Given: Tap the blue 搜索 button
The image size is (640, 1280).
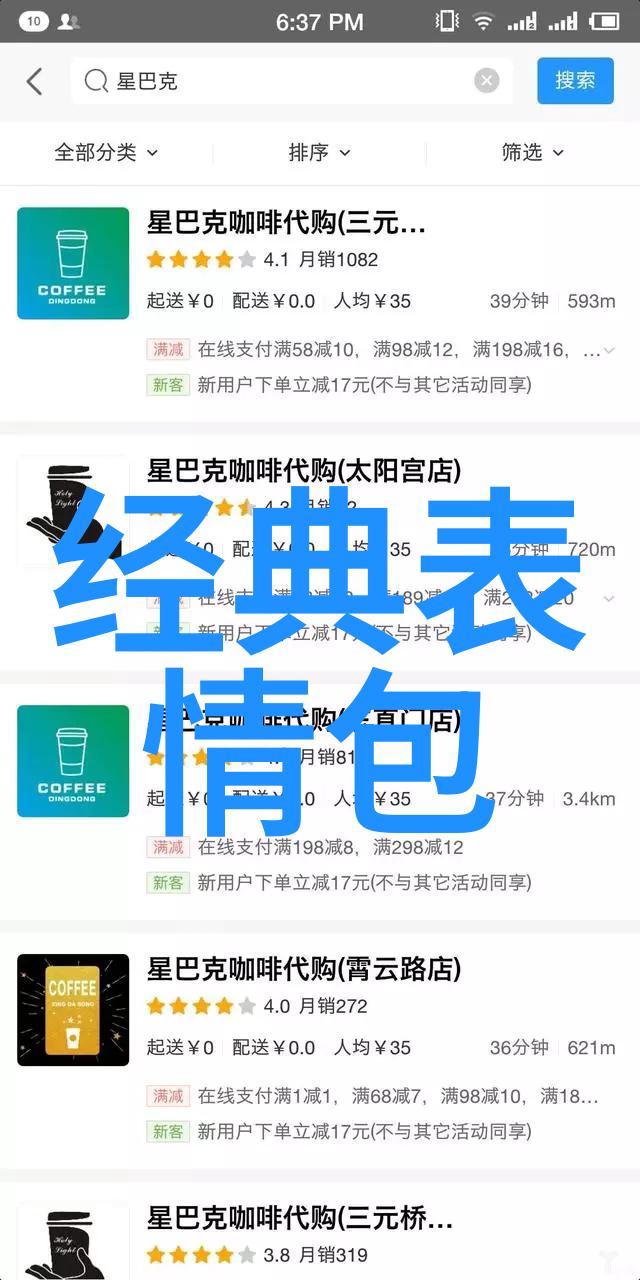Looking at the screenshot, I should click(575, 82).
